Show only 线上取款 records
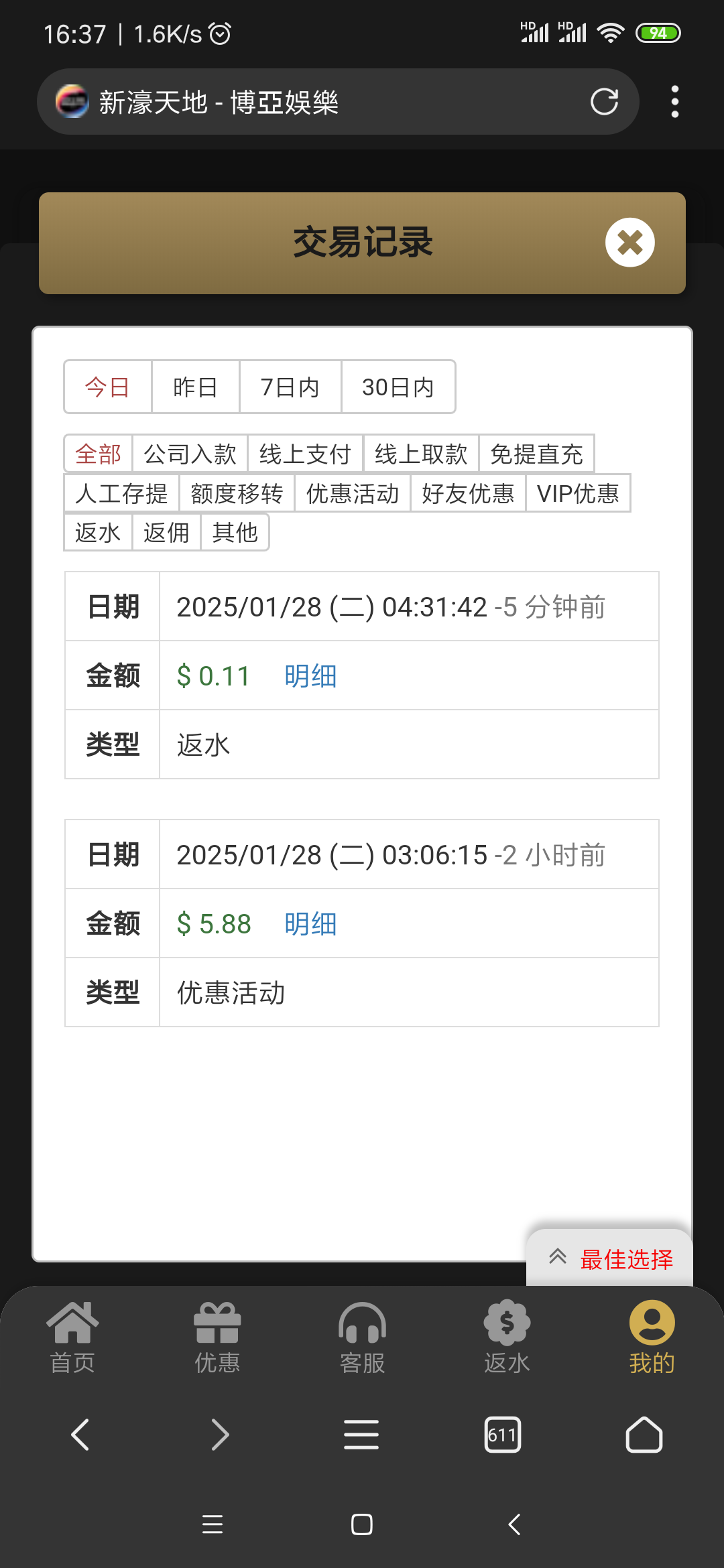Image resolution: width=724 pixels, height=1568 pixels. (420, 454)
